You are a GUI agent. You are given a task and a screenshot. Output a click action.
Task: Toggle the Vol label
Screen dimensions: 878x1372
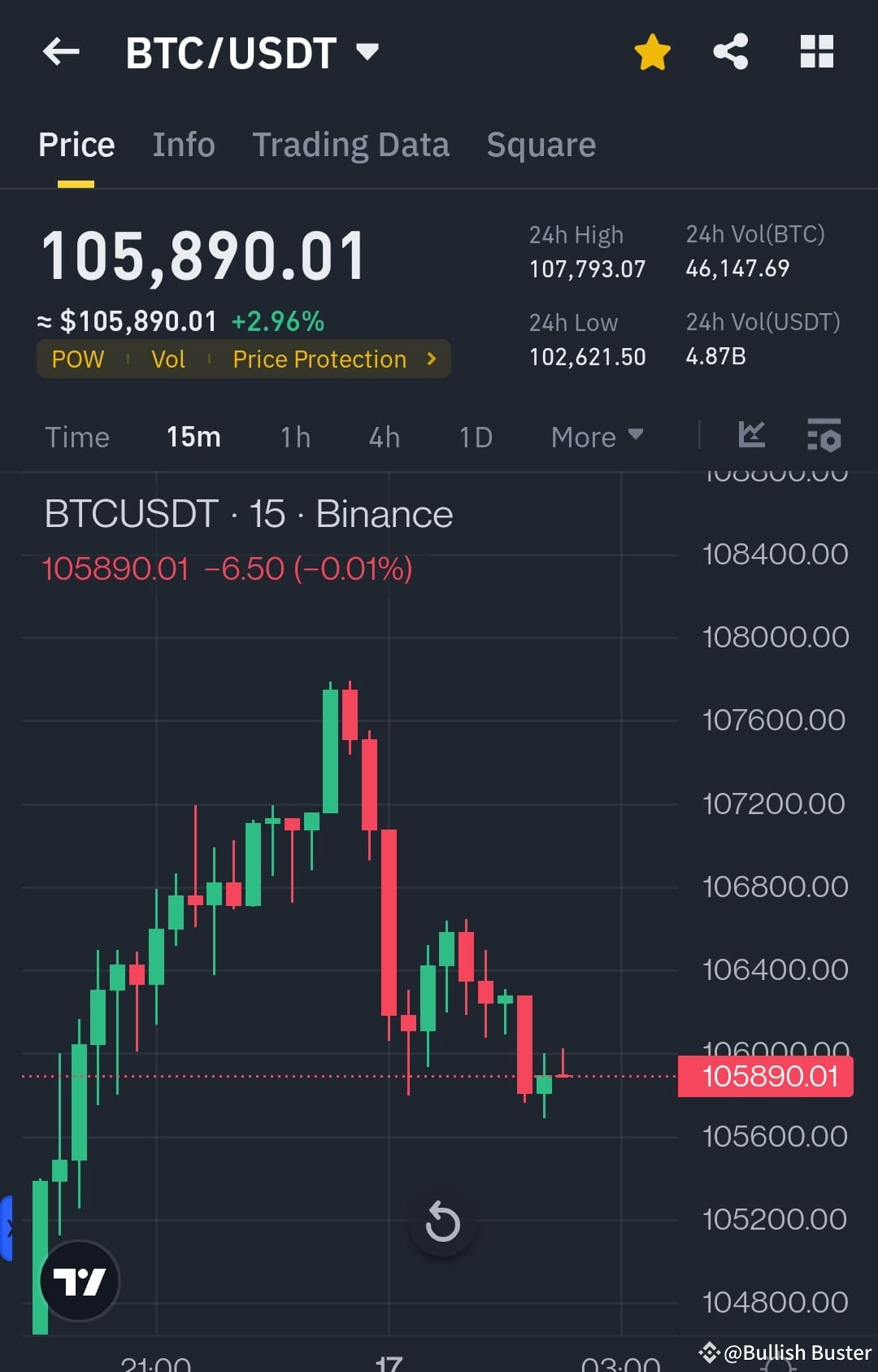tap(168, 359)
